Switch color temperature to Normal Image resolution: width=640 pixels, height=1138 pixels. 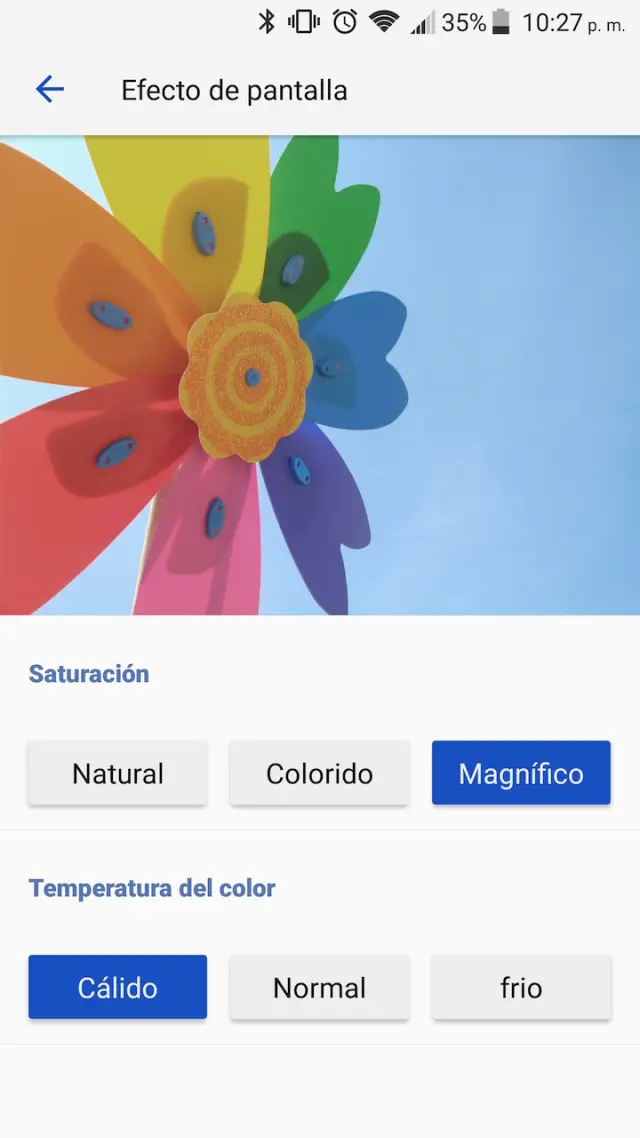tap(319, 987)
